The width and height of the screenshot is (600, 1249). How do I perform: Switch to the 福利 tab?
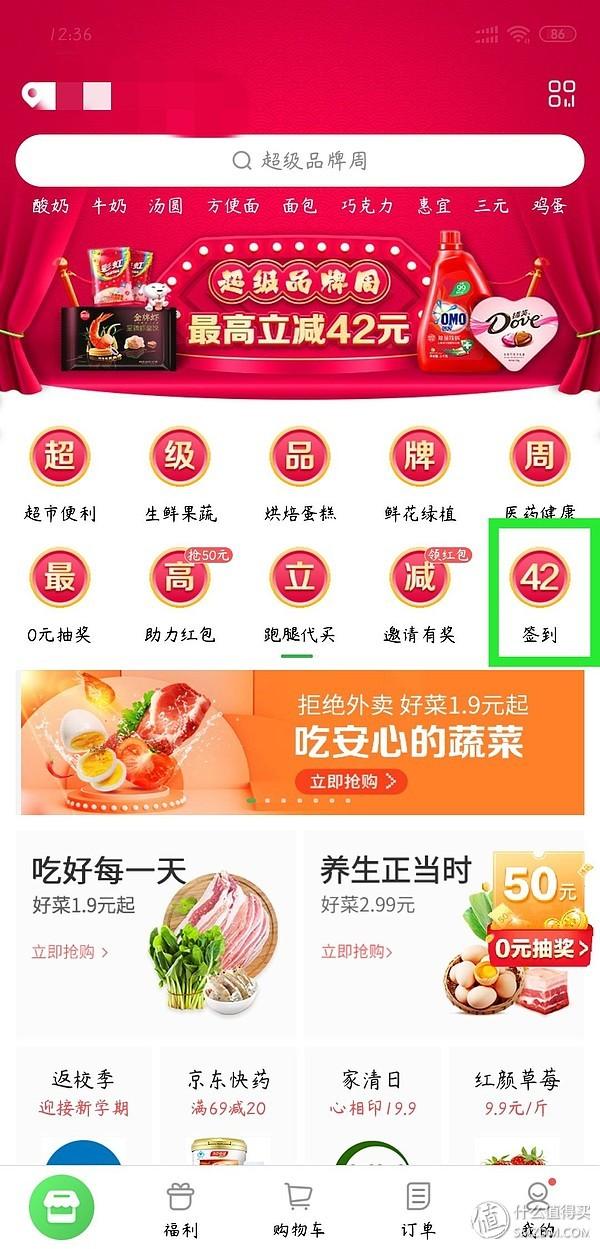click(x=180, y=1206)
